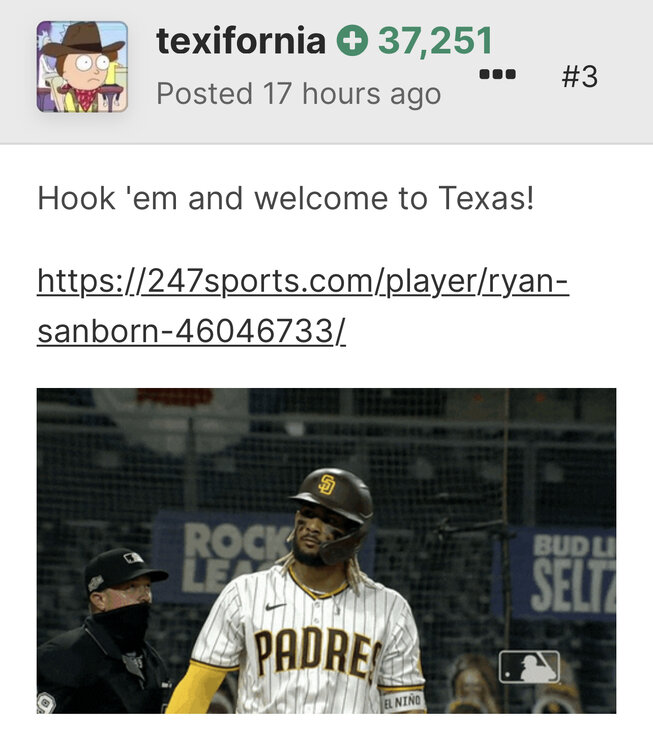
Task: Open texifornia's profile avatar
Action: tap(82, 66)
